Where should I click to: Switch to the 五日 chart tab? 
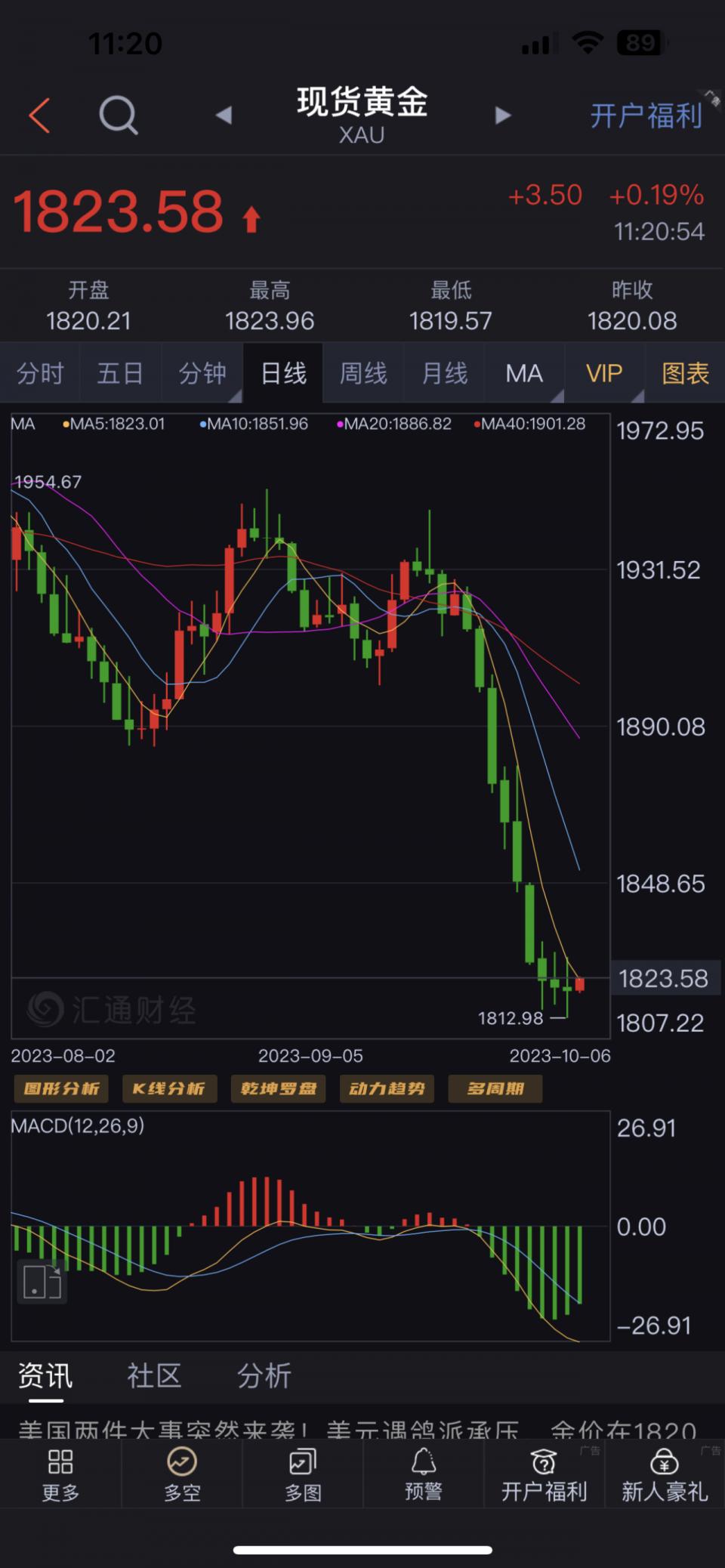(x=120, y=373)
